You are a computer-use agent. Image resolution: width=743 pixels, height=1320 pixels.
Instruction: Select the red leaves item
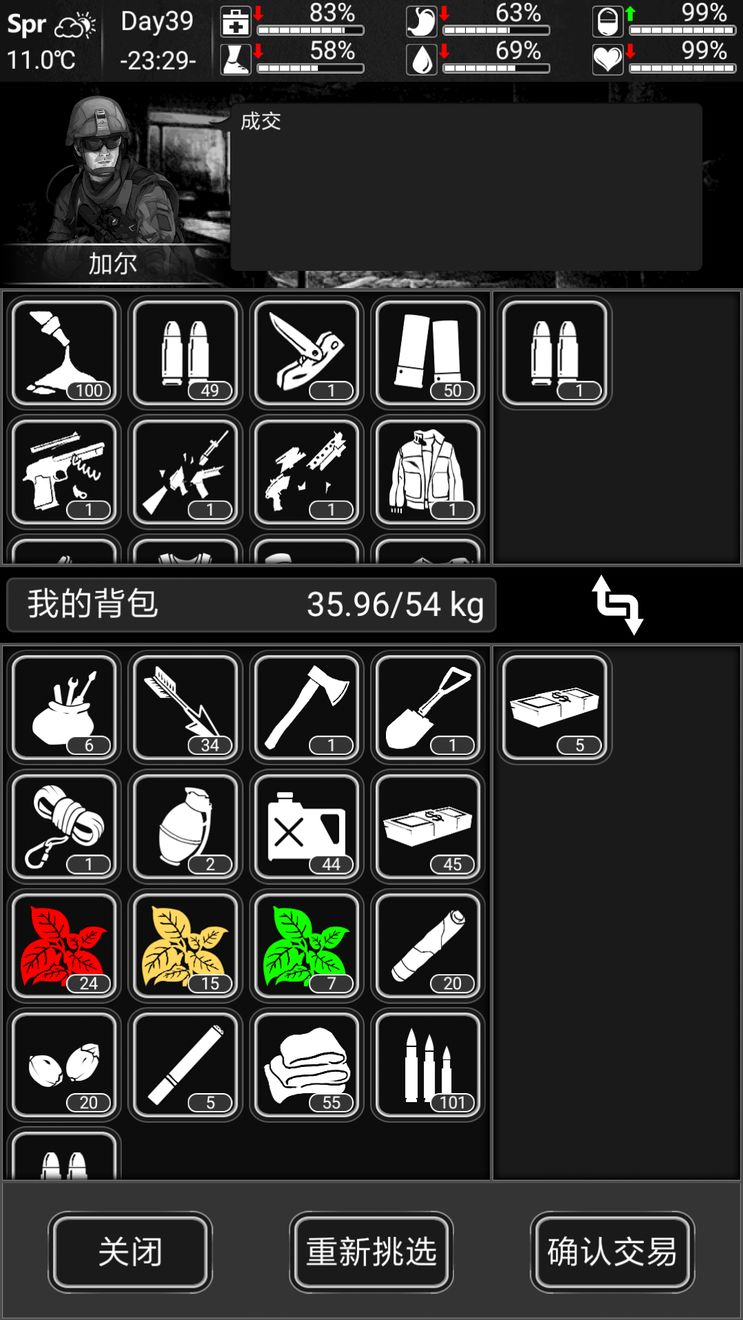tap(65, 945)
